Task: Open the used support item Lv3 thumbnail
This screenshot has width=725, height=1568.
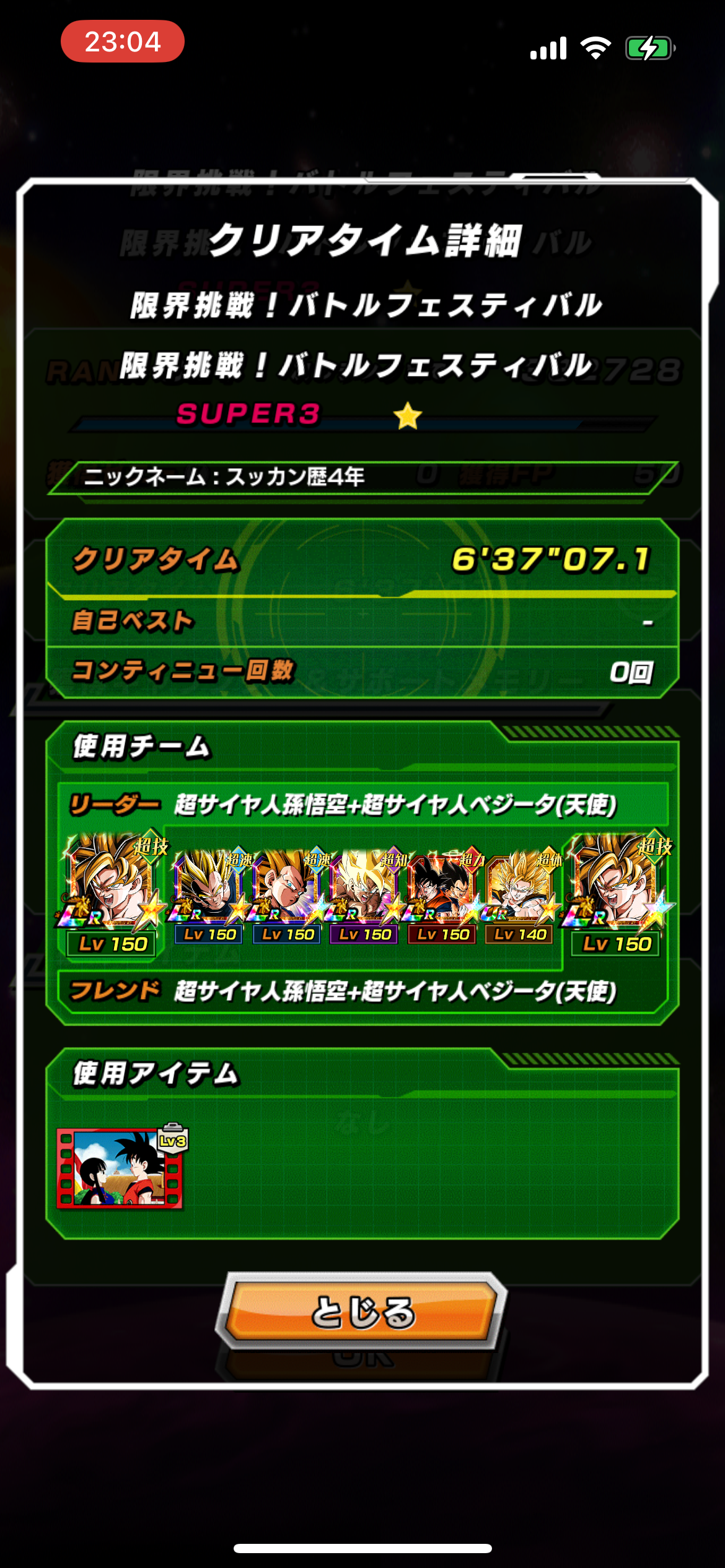Action: point(121,1166)
